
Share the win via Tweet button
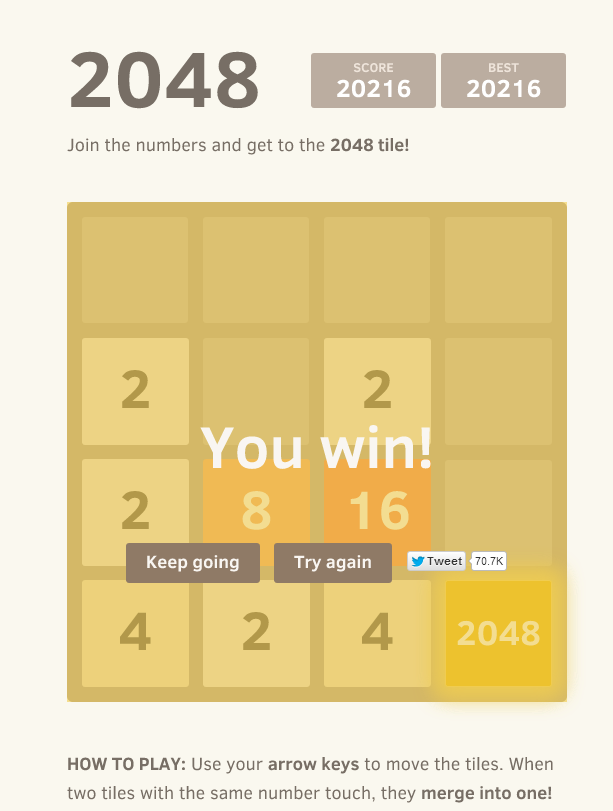[x=436, y=561]
